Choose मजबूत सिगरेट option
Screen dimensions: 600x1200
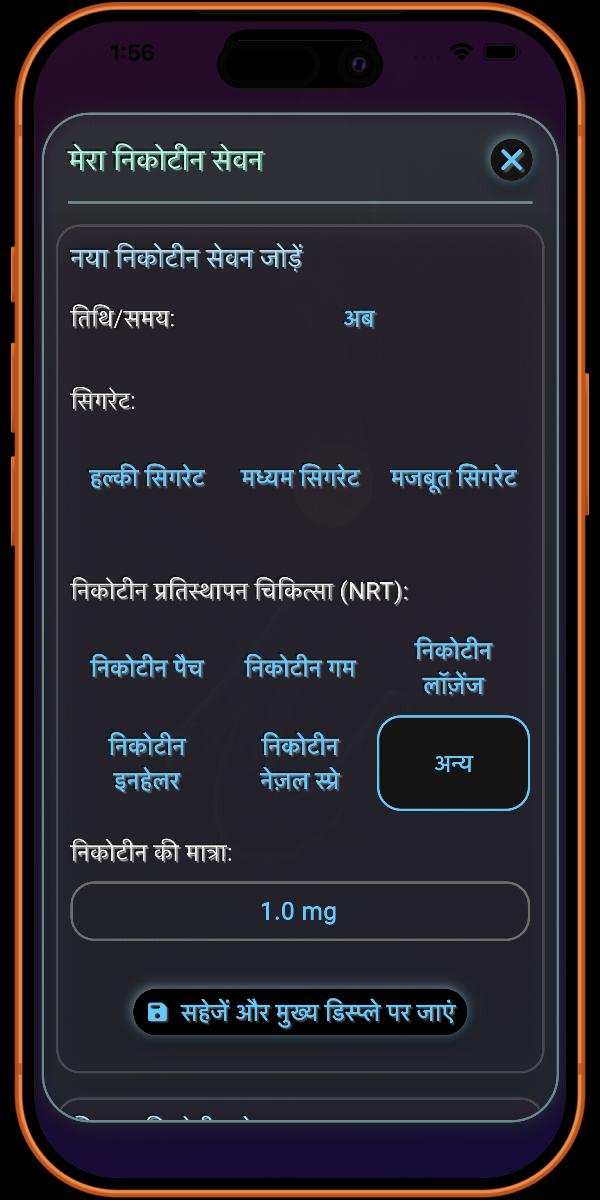coord(453,478)
